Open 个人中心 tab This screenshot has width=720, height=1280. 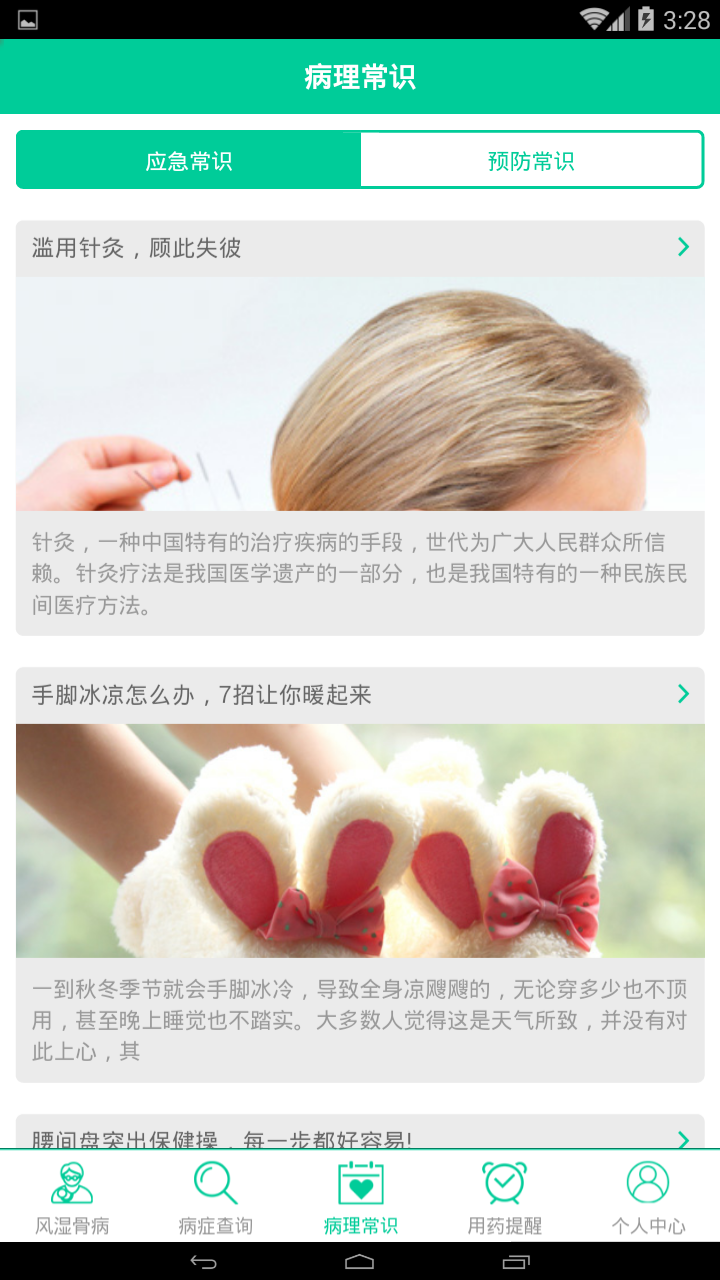tap(648, 1197)
